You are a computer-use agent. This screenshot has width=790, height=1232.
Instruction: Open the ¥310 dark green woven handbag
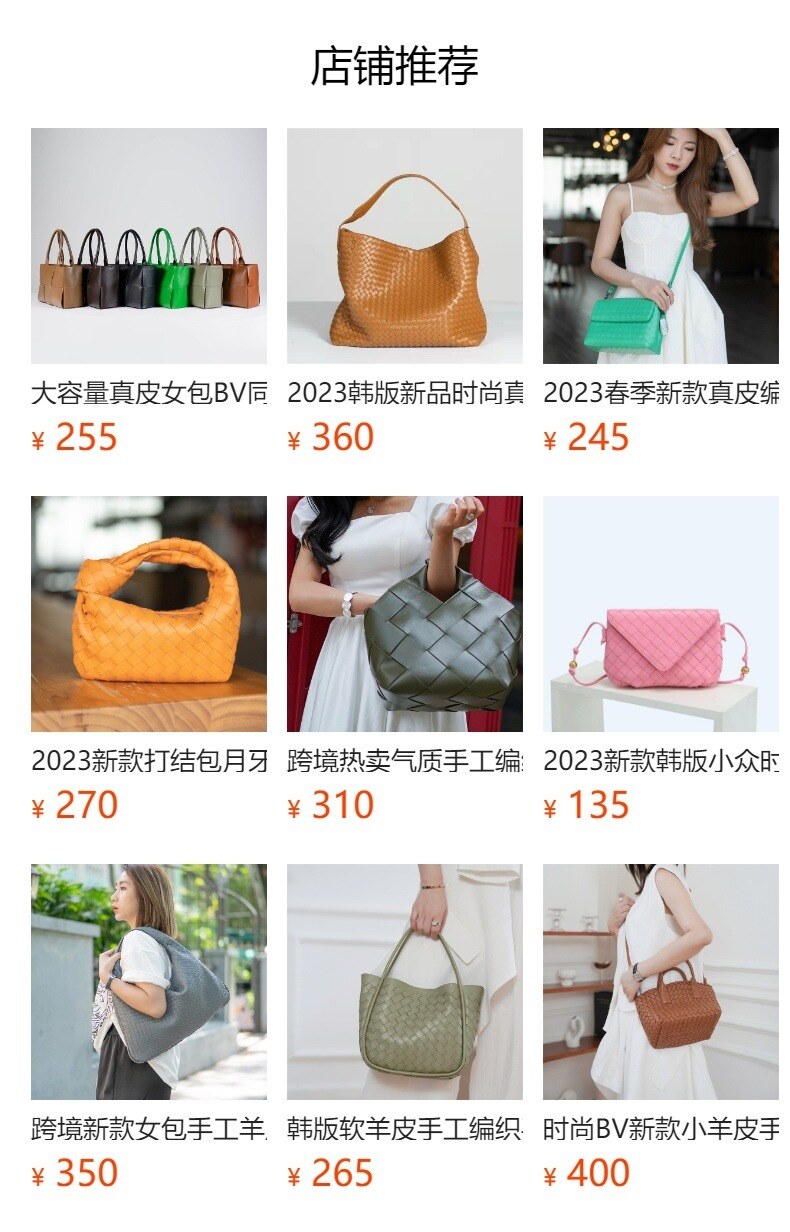point(404,614)
